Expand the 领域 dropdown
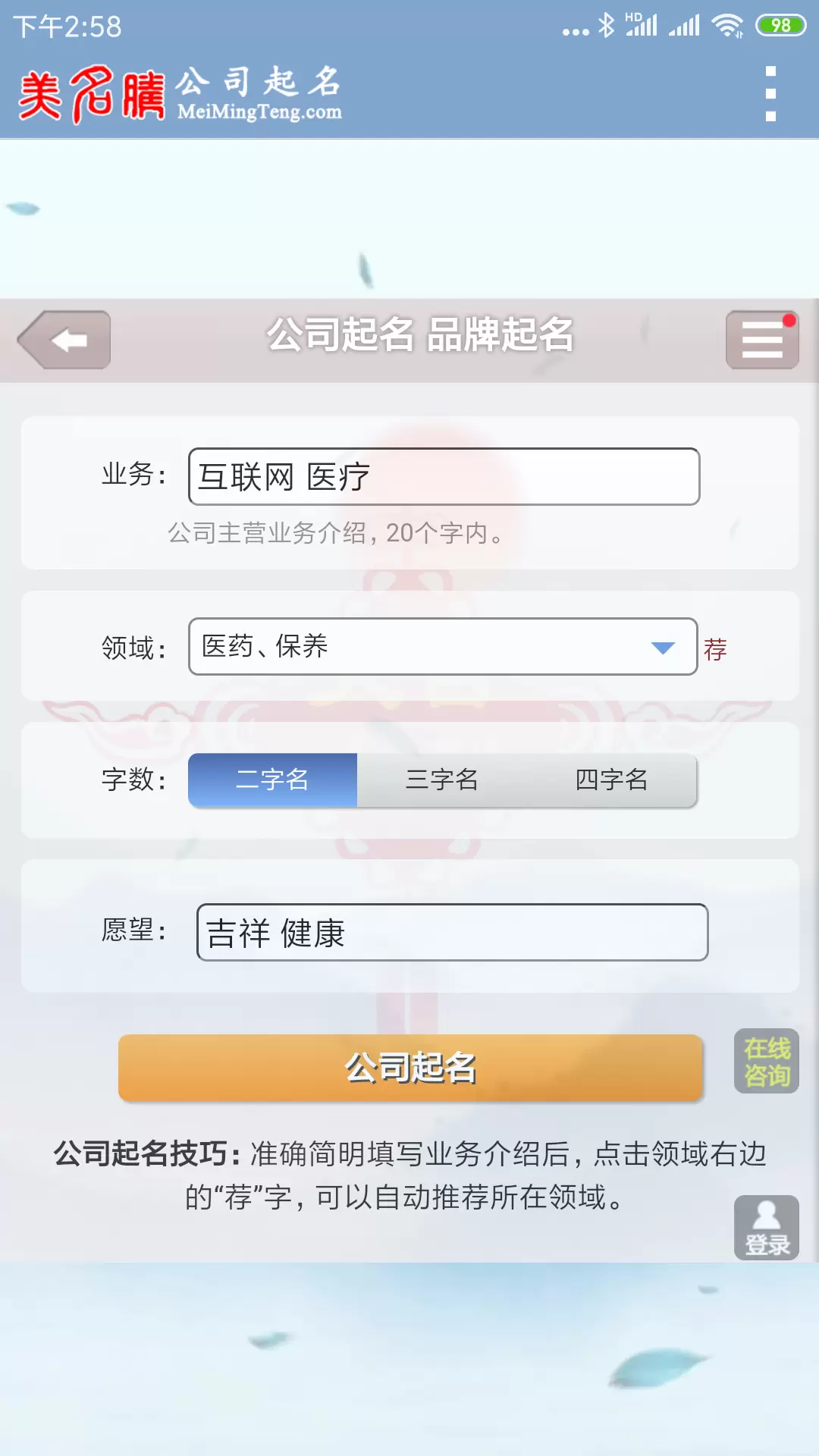This screenshot has width=819, height=1456. [443, 647]
